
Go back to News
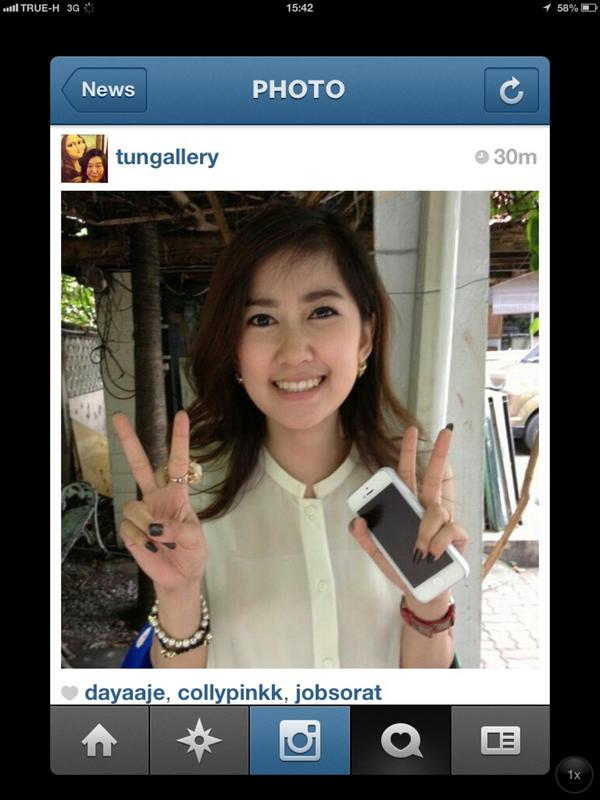[x=104, y=90]
